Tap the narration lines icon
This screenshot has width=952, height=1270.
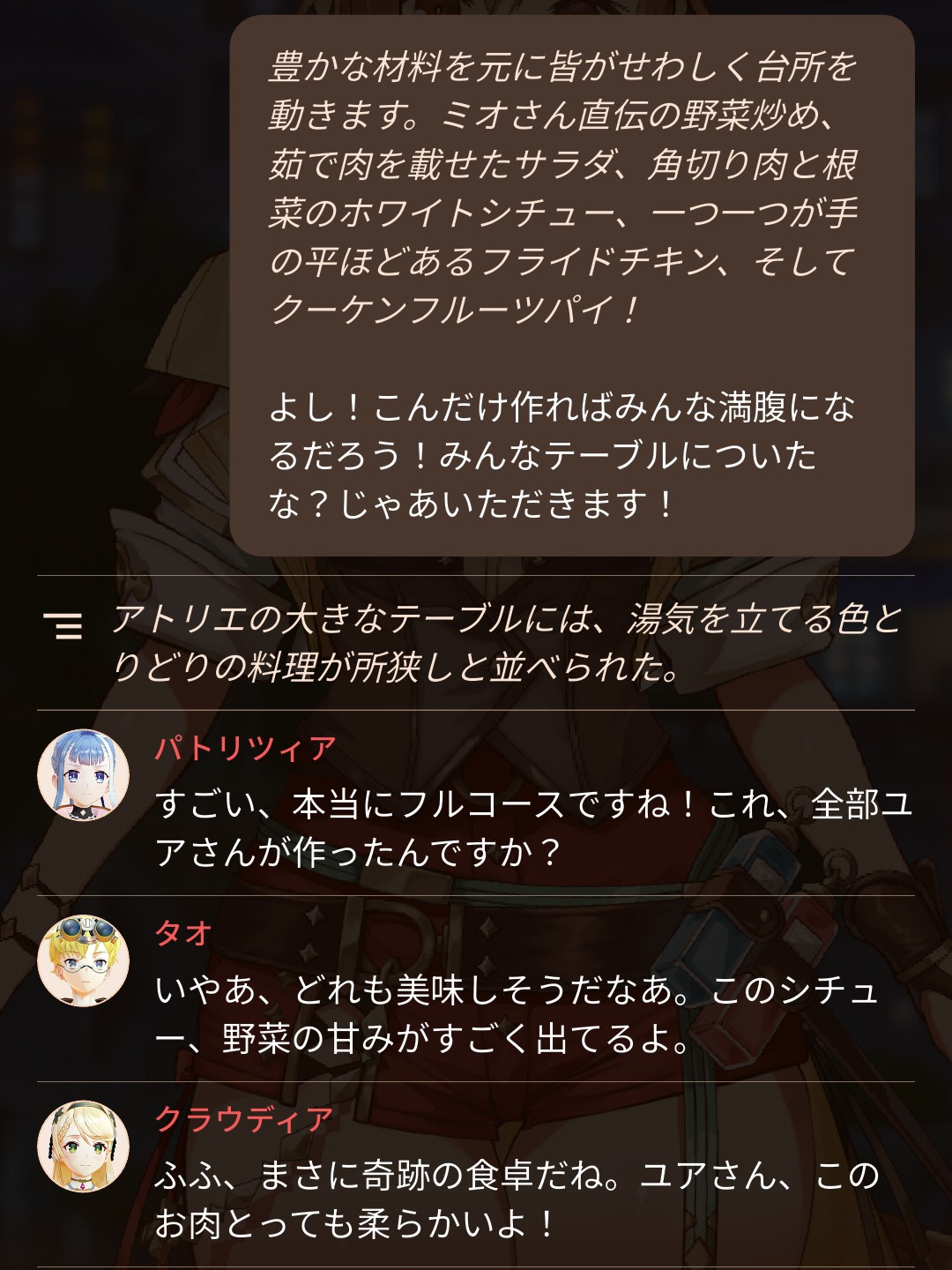pyautogui.click(x=63, y=625)
